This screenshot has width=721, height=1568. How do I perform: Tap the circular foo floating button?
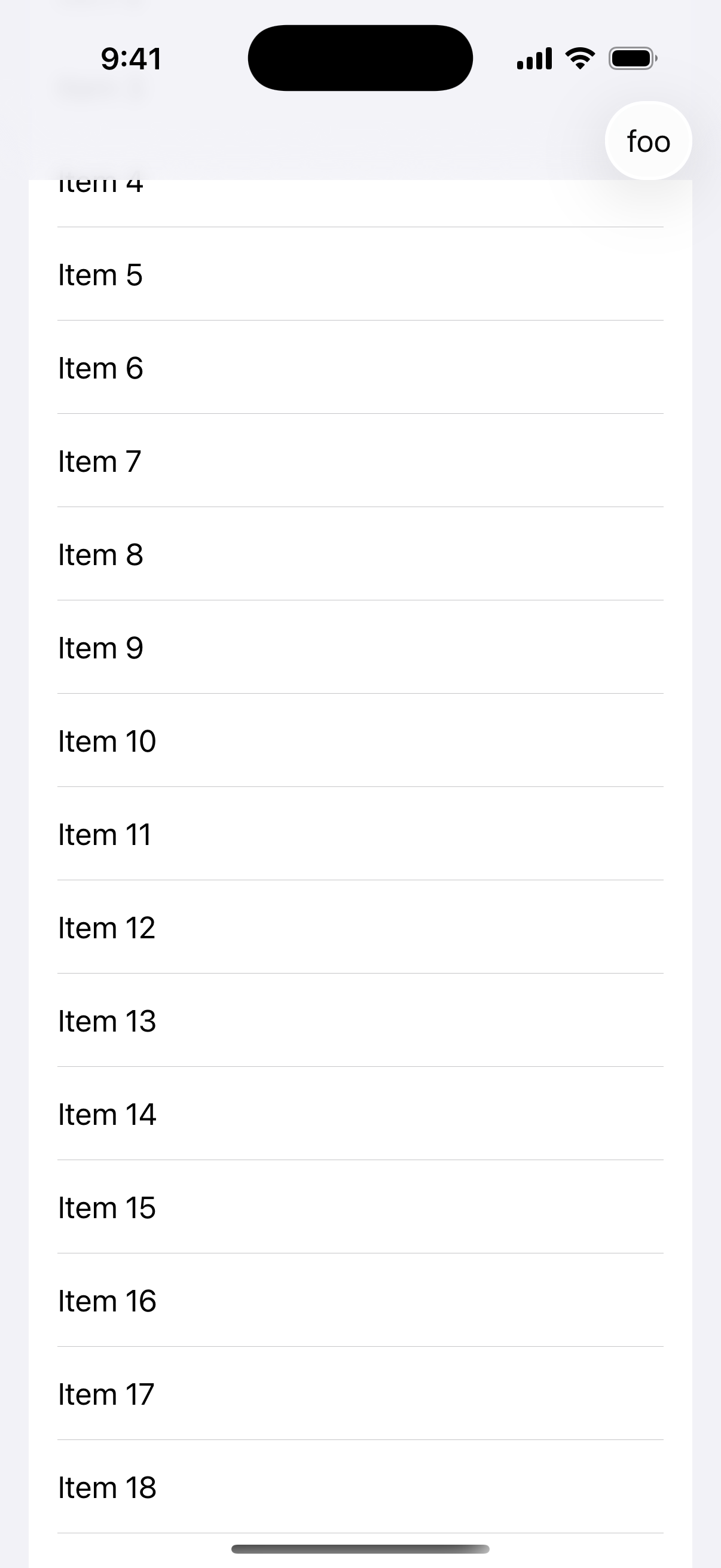pos(648,141)
